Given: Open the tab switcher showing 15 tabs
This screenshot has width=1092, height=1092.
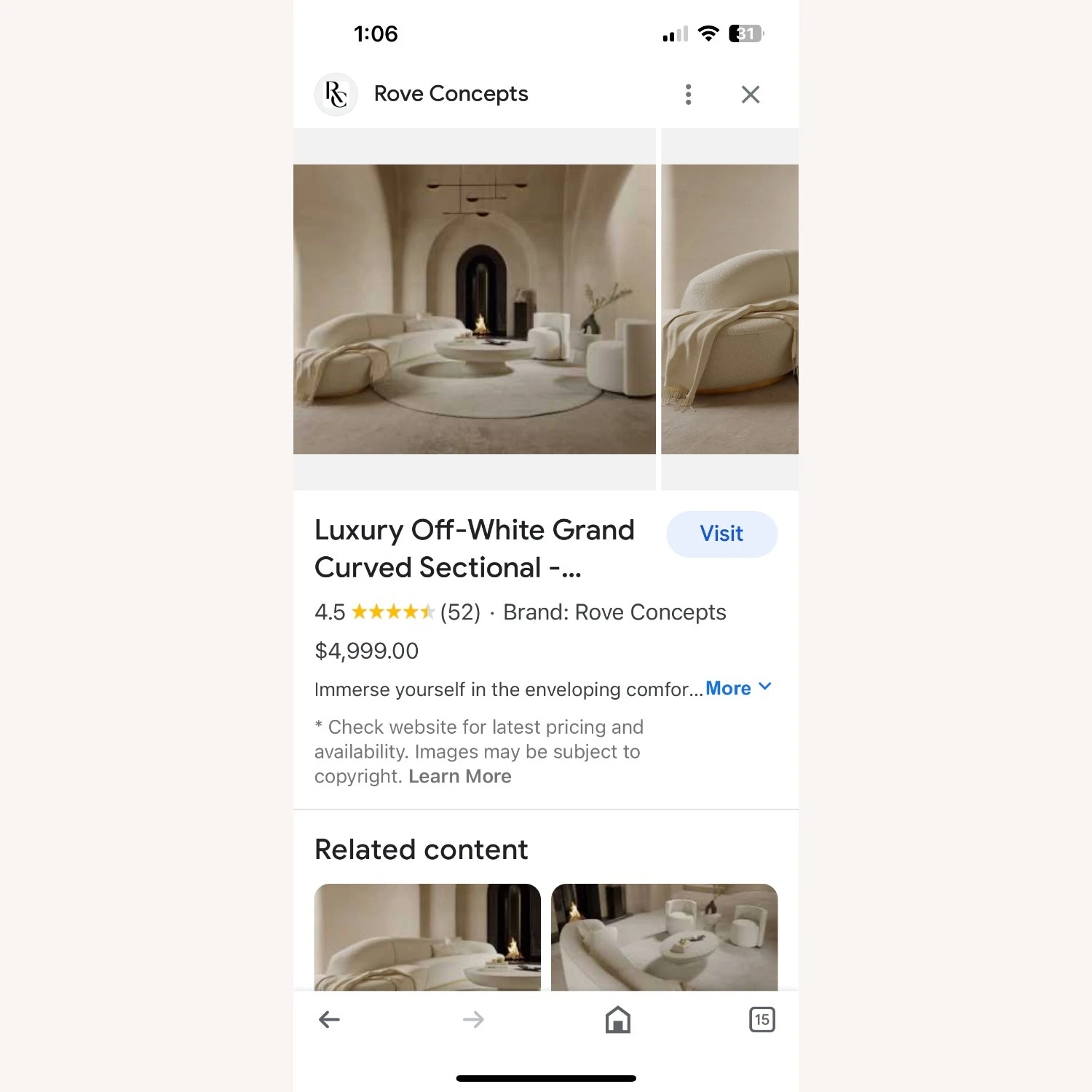Looking at the screenshot, I should pos(761,1019).
